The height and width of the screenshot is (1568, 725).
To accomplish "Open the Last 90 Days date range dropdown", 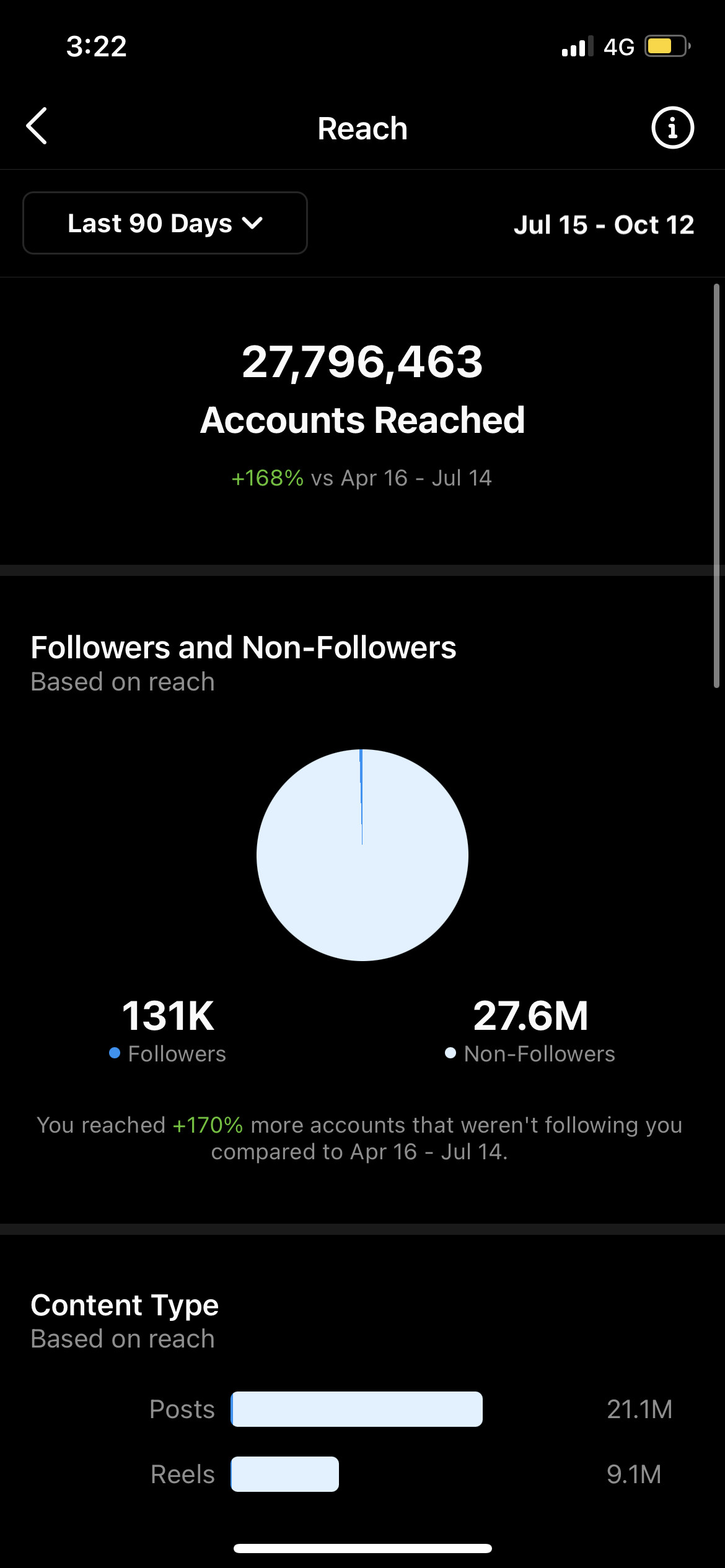I will pos(165,223).
